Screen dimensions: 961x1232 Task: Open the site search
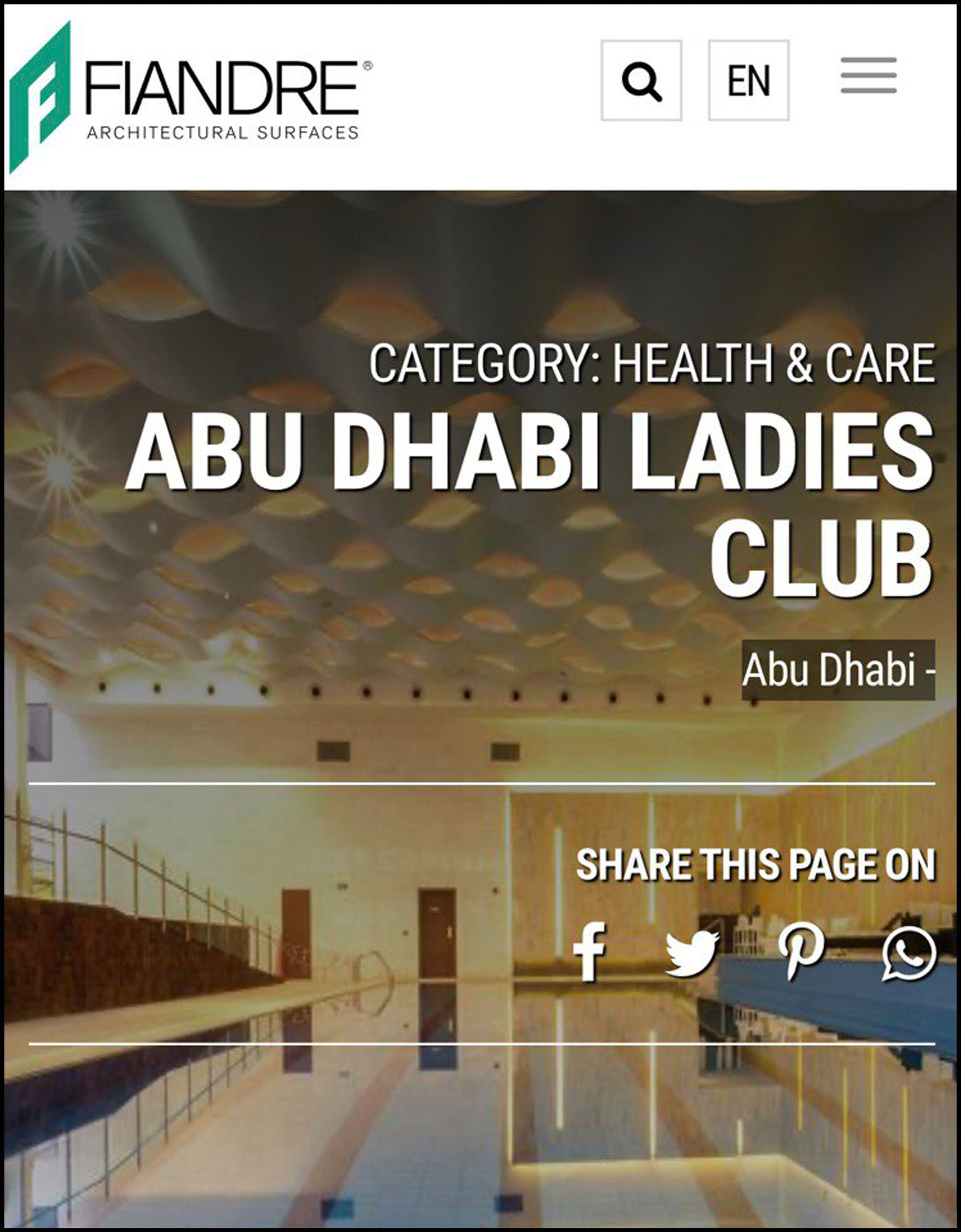(x=641, y=81)
